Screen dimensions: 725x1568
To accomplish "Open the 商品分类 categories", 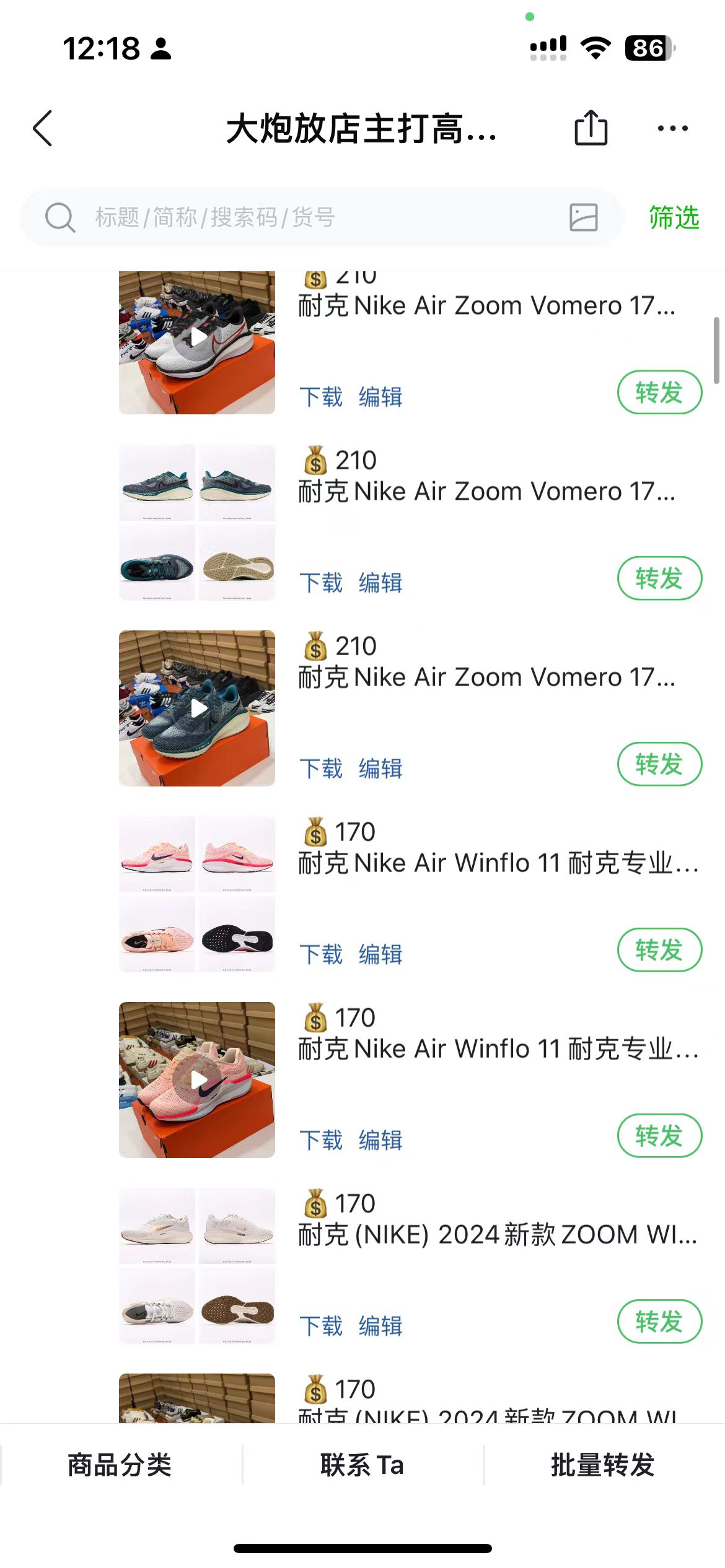I will tap(120, 1465).
